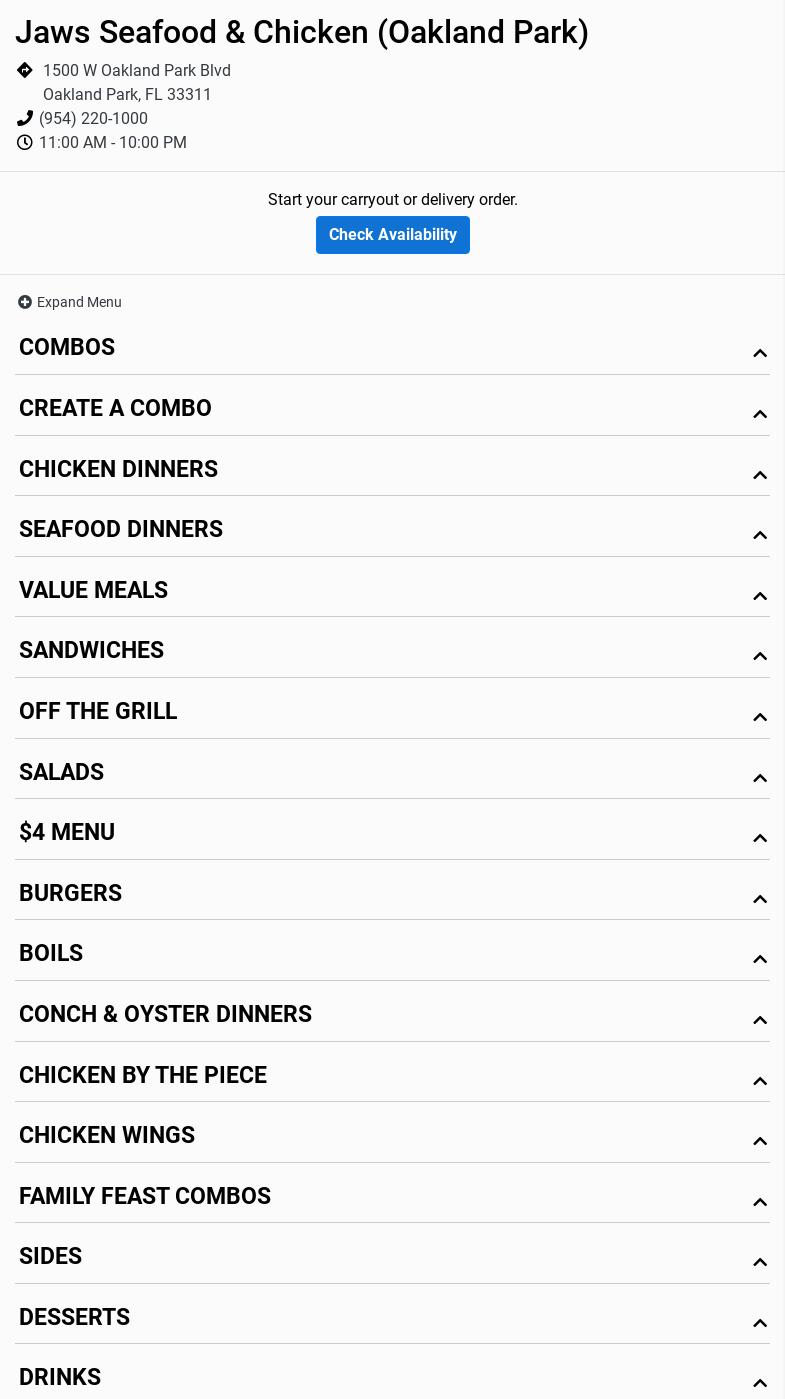This screenshot has width=785, height=1399.
Task: Show CHICKEN DINNERS items
Action: pos(392,469)
